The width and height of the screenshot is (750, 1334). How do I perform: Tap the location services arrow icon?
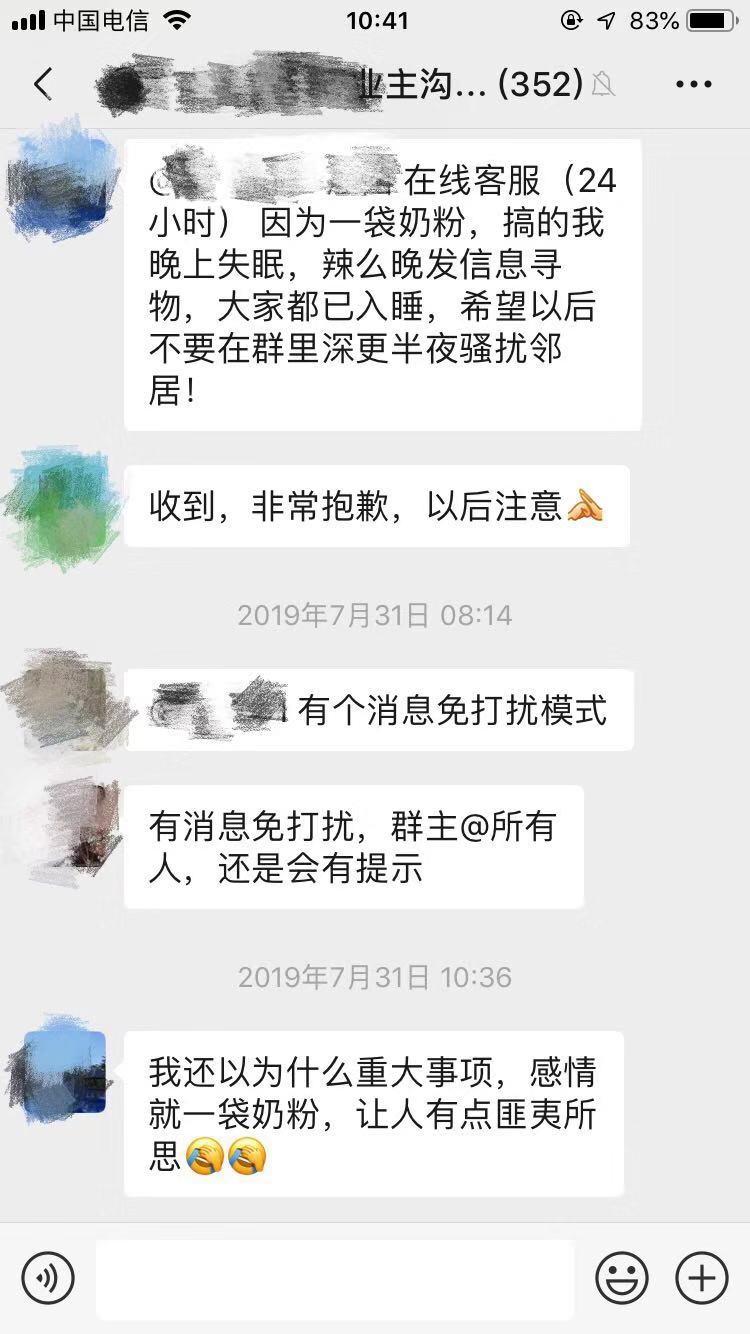[608, 17]
